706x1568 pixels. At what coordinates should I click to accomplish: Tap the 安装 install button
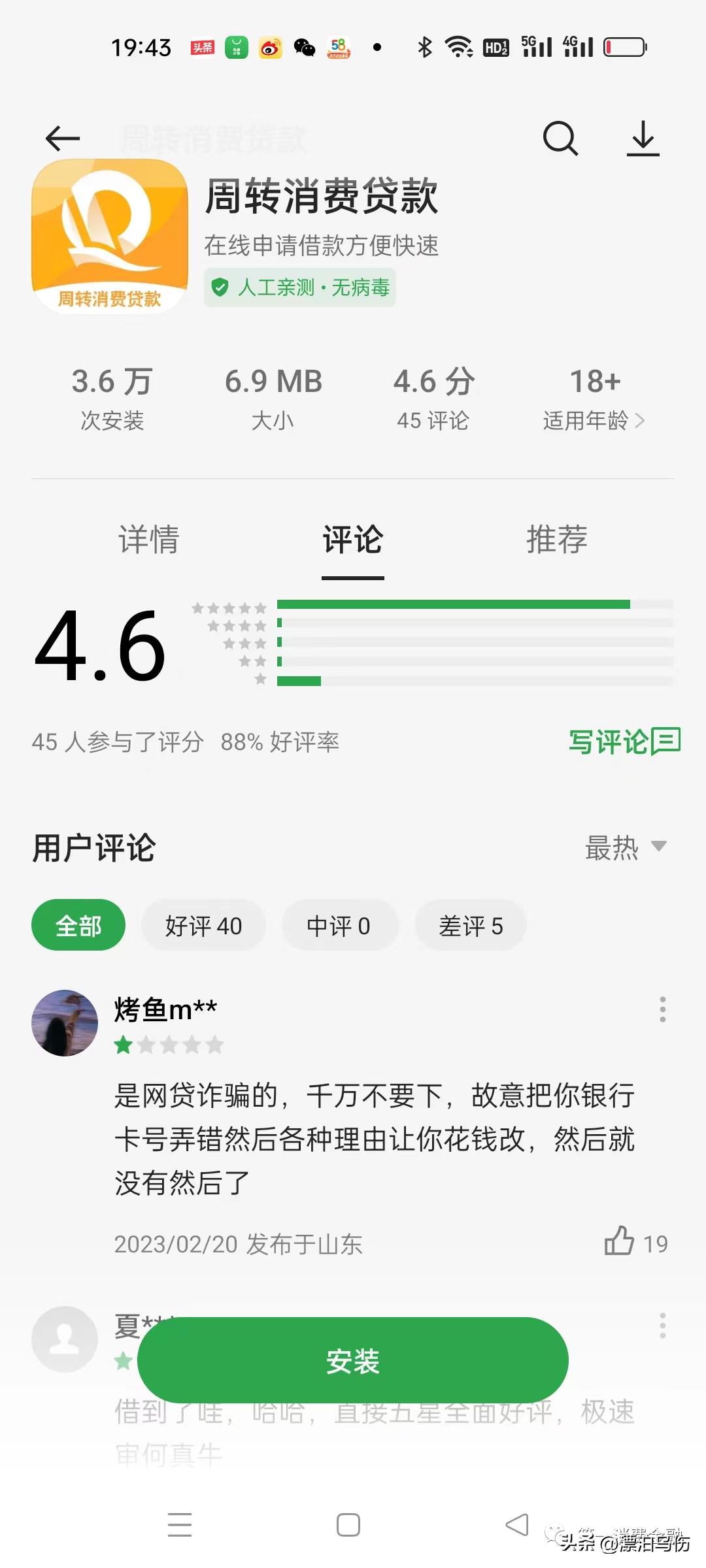(352, 1361)
